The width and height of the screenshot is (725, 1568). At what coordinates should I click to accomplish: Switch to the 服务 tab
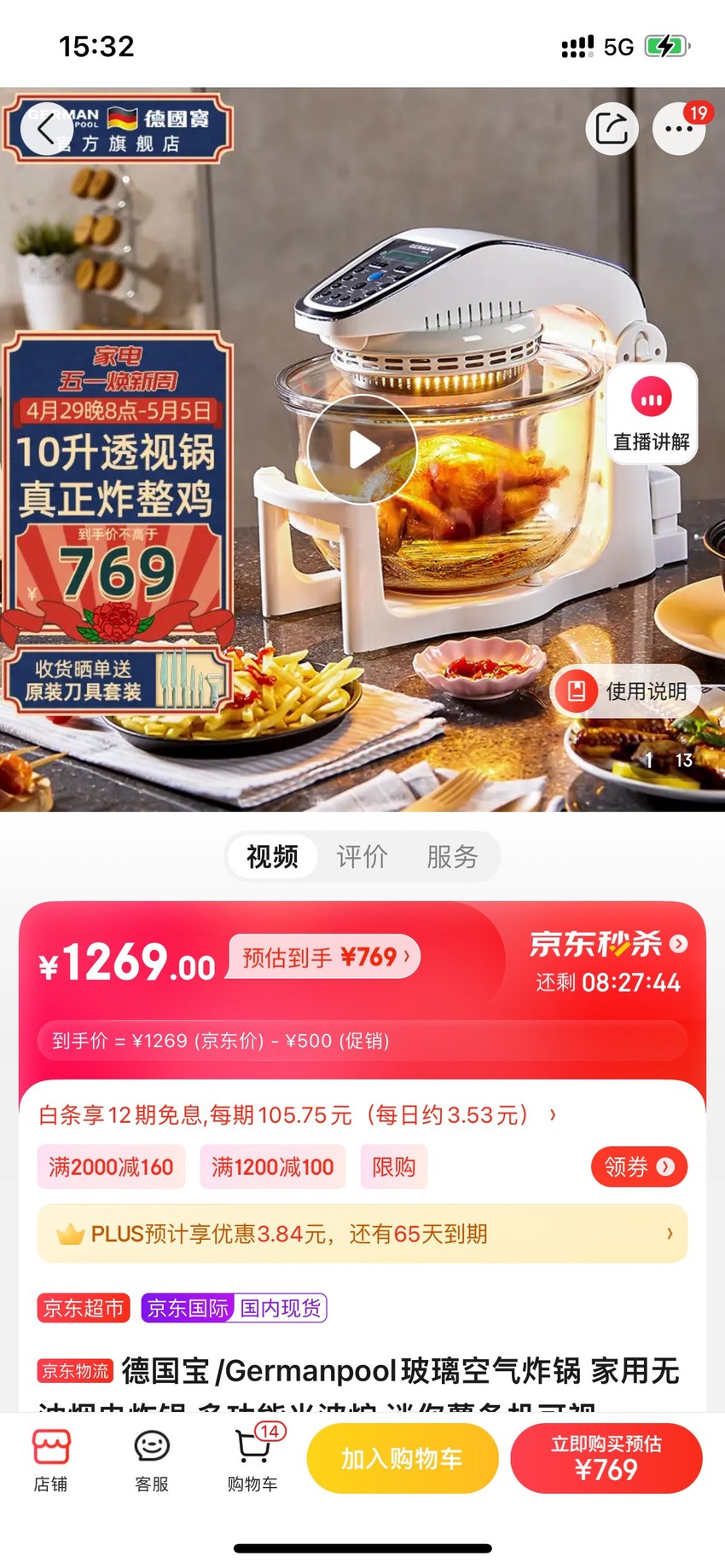pyautogui.click(x=452, y=856)
